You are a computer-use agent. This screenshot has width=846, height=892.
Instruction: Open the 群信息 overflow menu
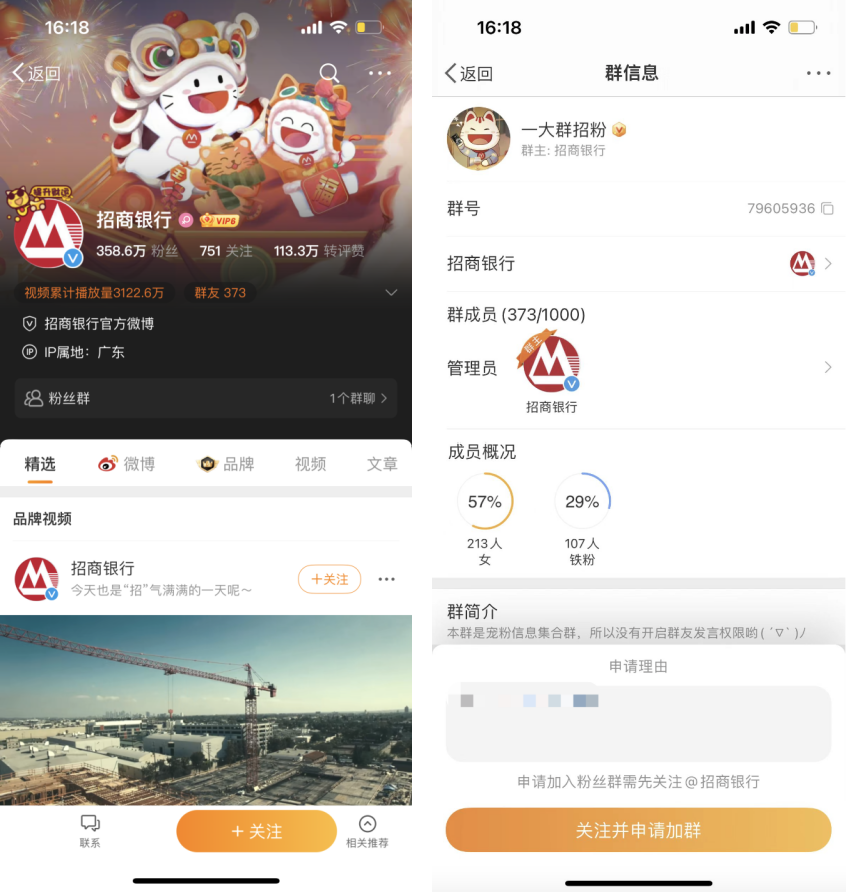[818, 73]
